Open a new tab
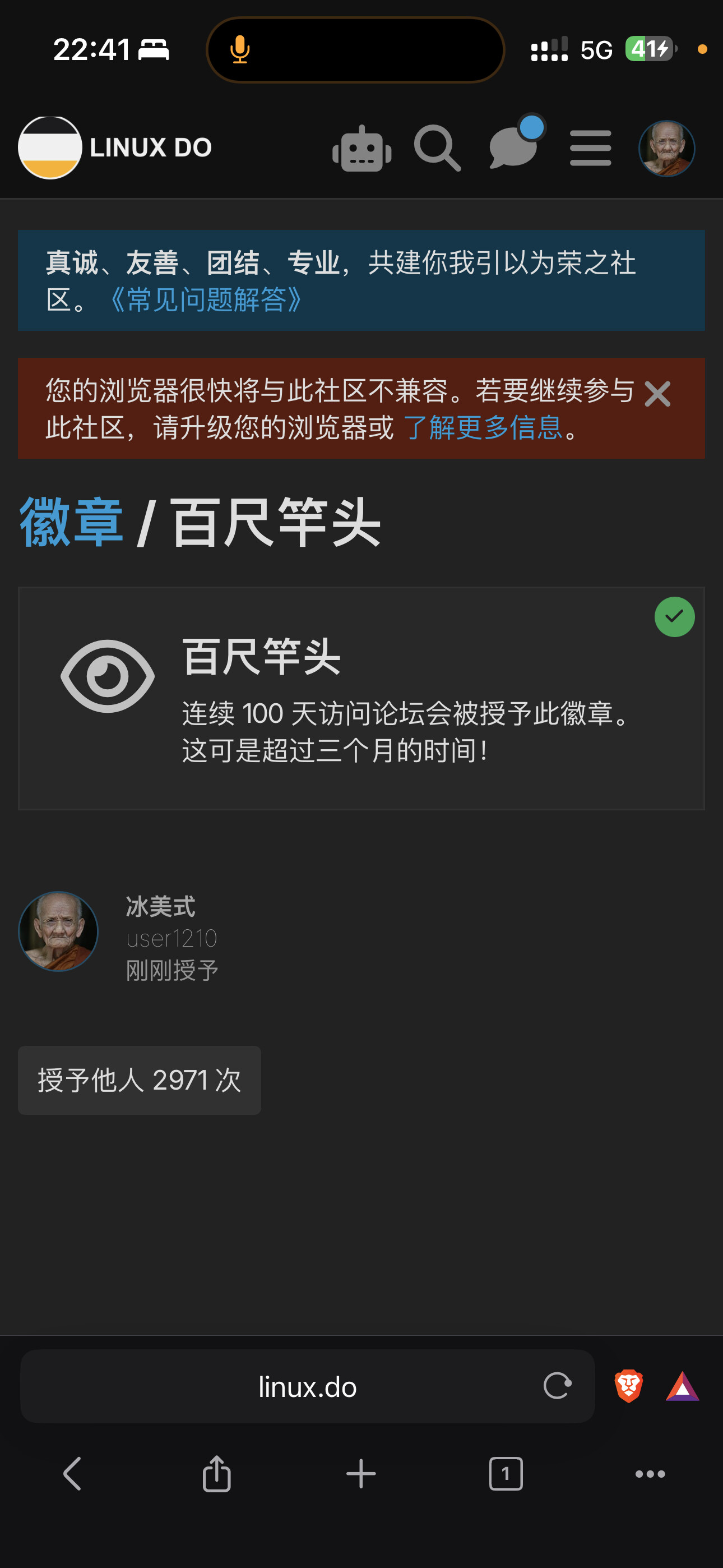 pyautogui.click(x=361, y=1474)
